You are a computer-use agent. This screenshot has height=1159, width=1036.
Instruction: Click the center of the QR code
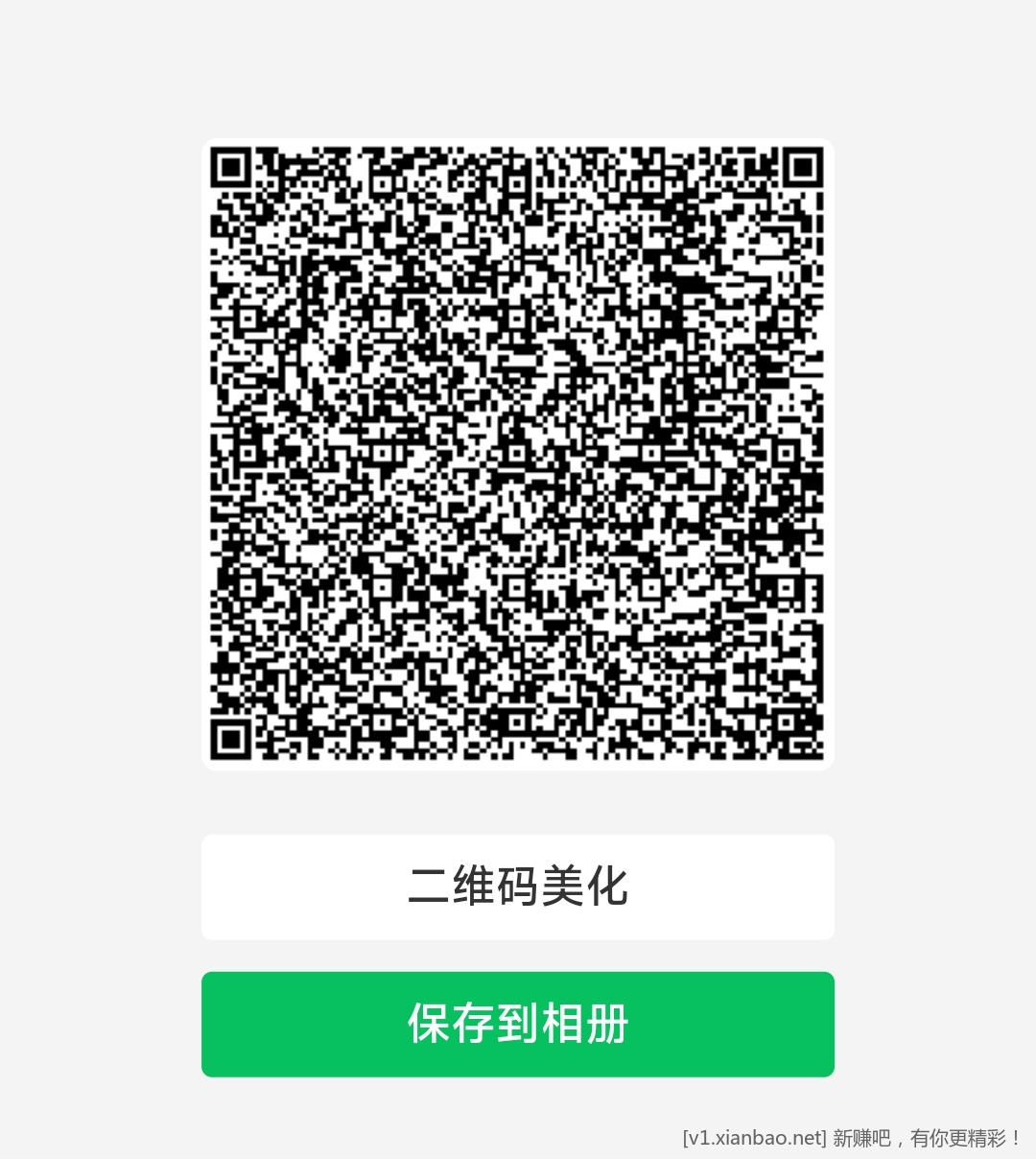(x=518, y=451)
